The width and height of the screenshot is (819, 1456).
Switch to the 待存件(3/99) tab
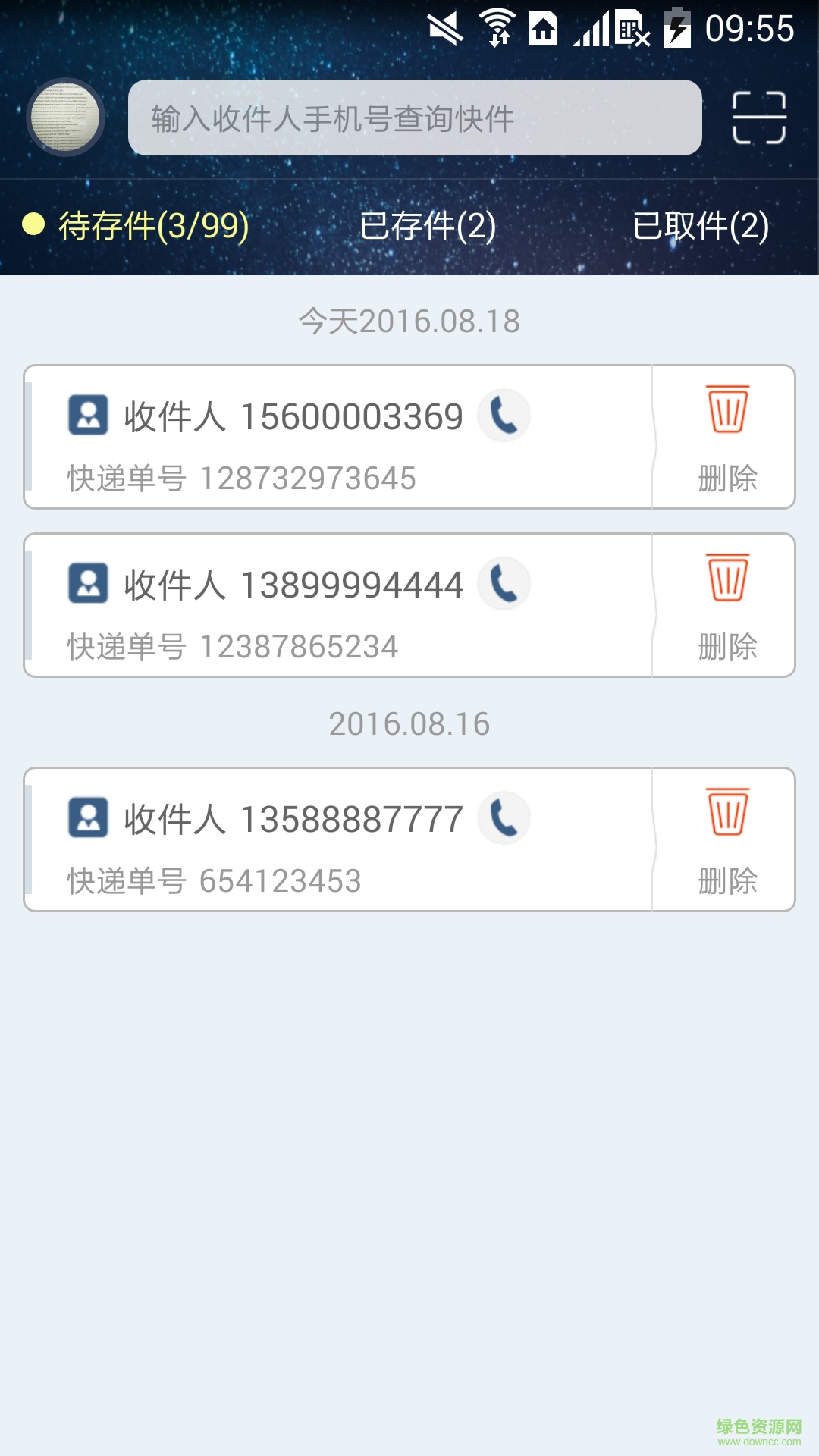click(136, 226)
